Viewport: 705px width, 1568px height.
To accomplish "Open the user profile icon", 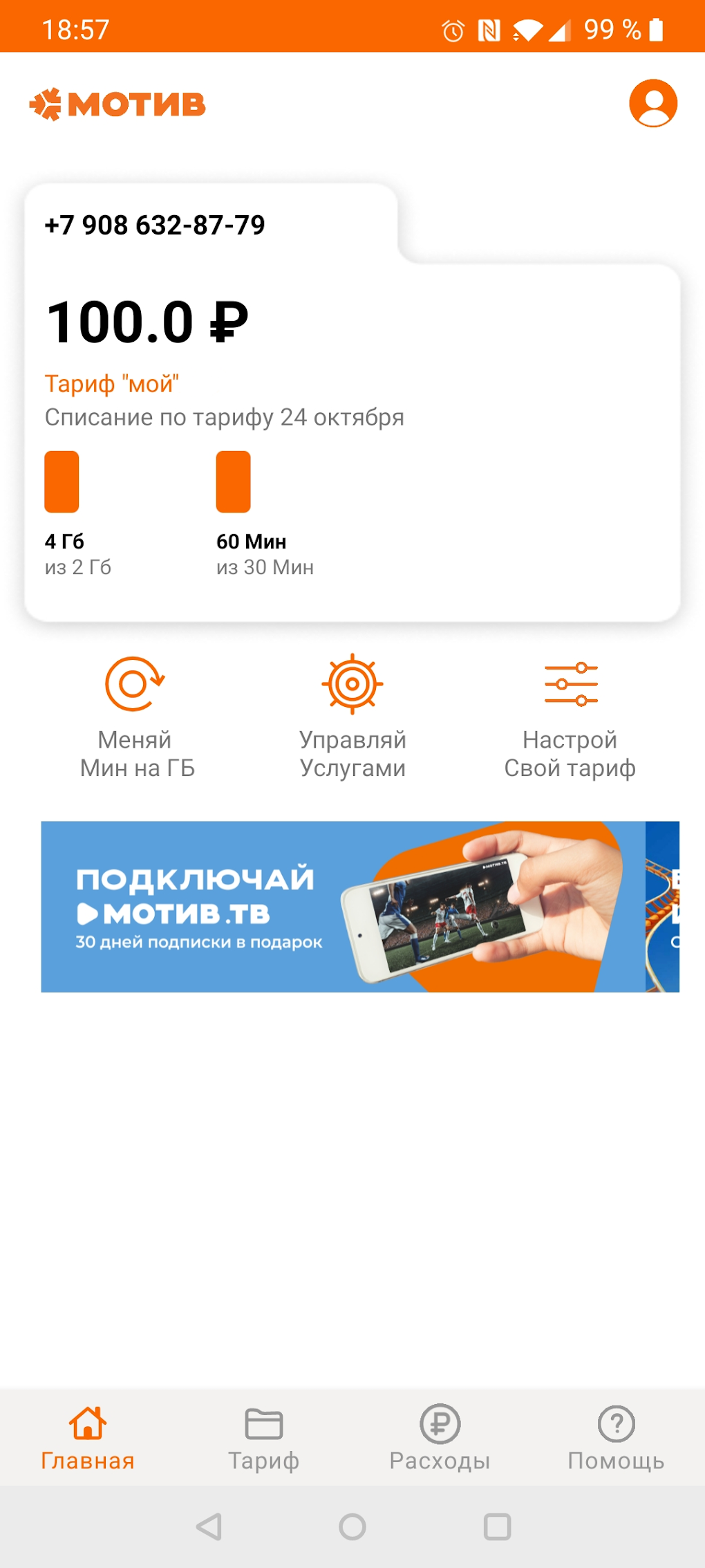I will (x=652, y=104).
